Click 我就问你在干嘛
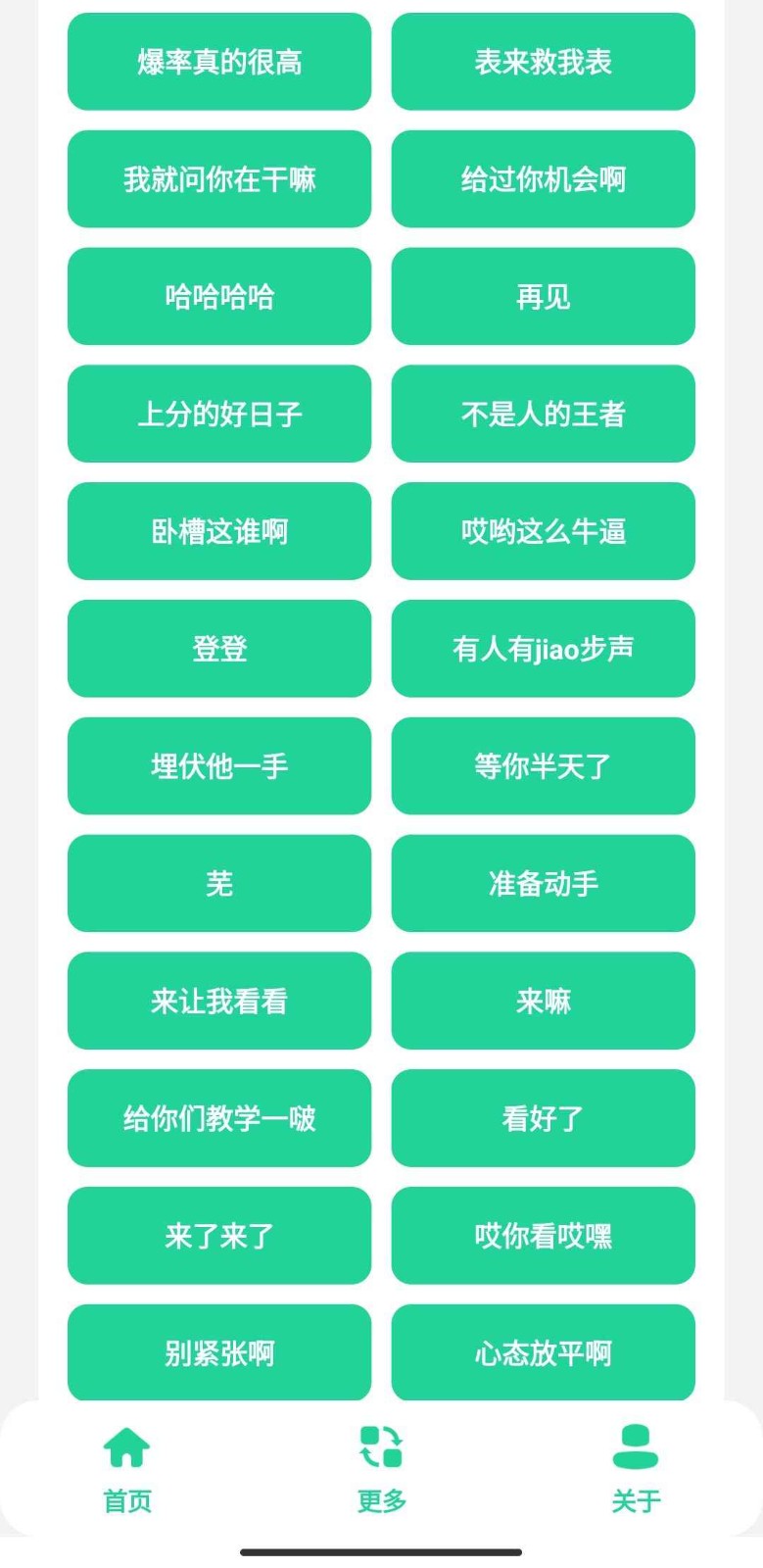Screen dimensions: 763x1568 click(x=218, y=179)
